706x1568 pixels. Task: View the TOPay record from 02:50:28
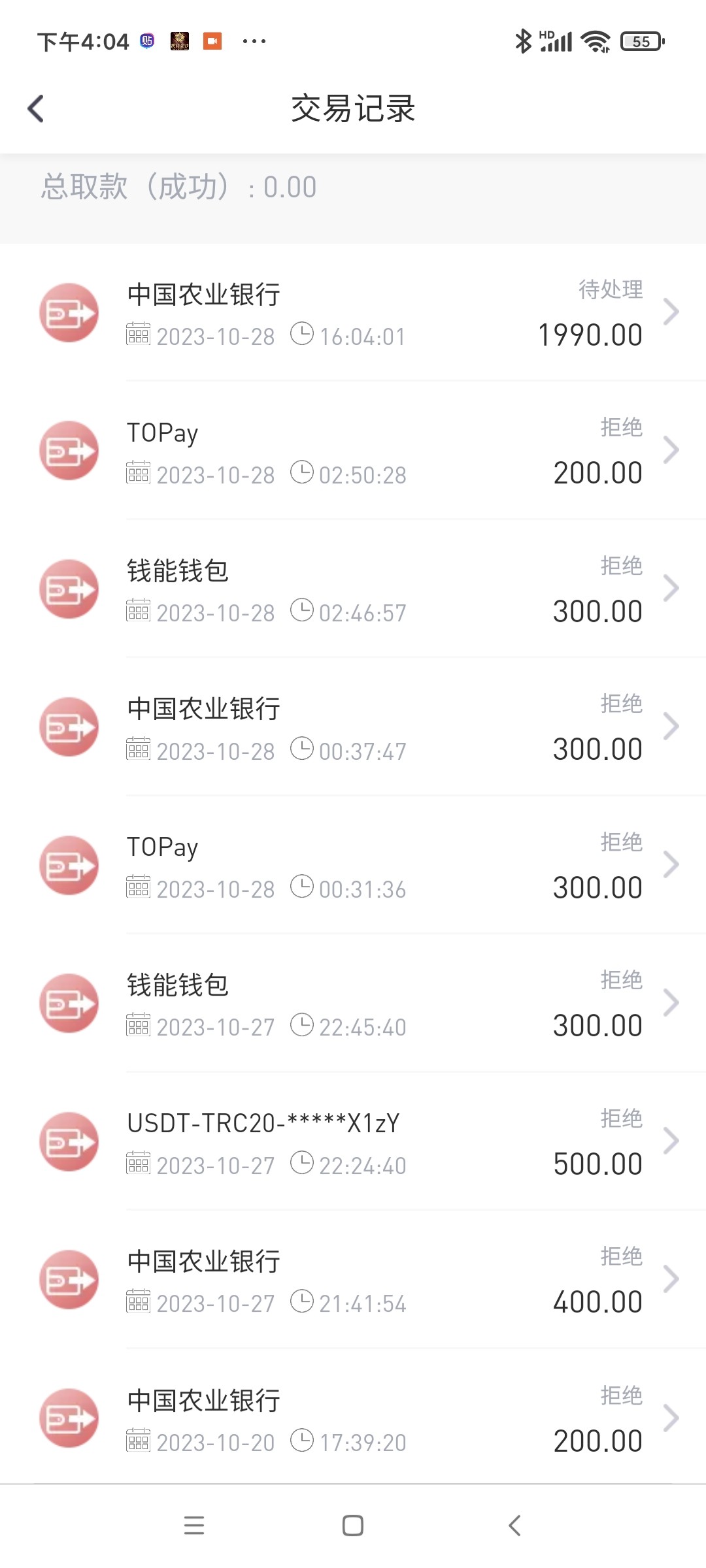point(353,451)
